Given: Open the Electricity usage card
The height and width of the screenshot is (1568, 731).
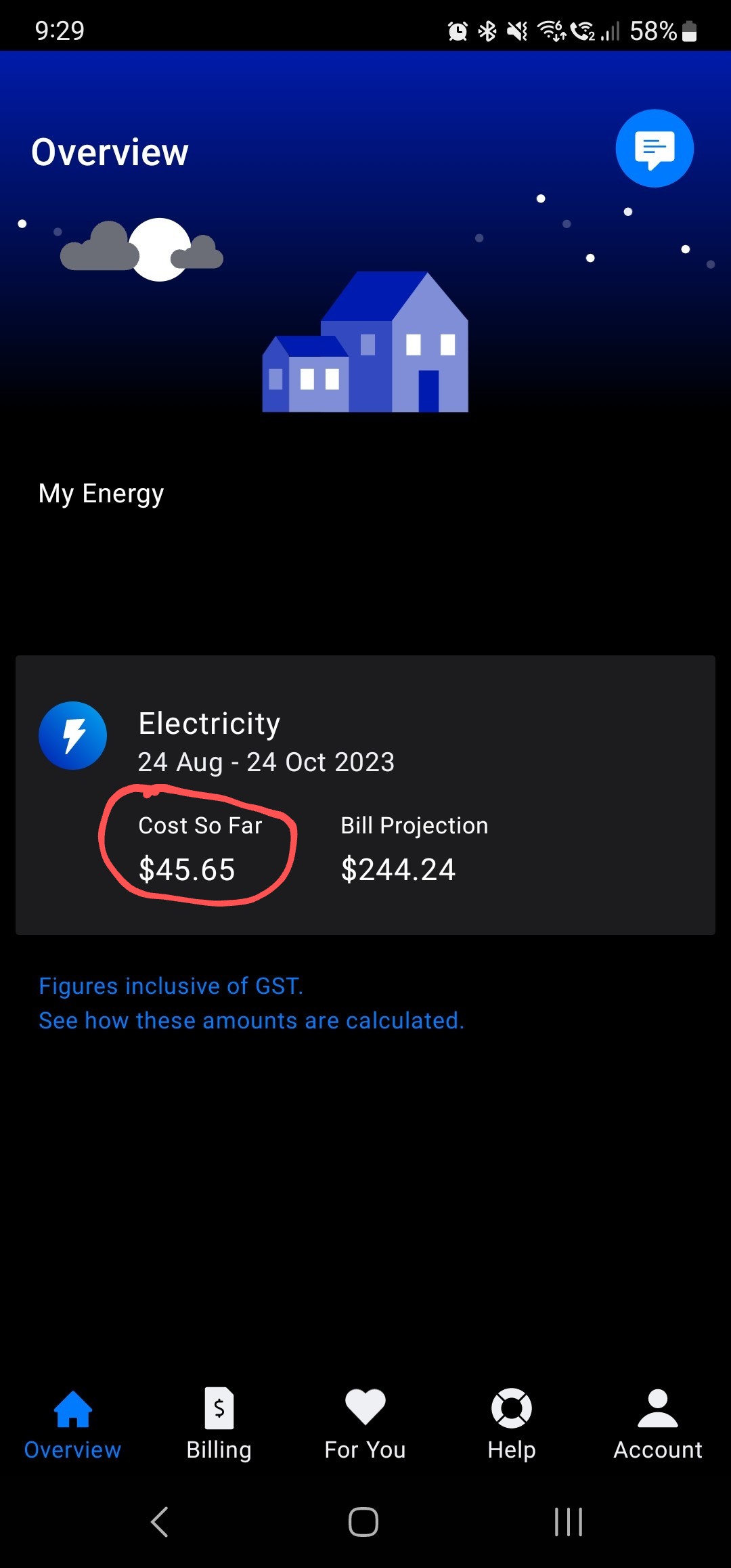Looking at the screenshot, I should point(365,792).
